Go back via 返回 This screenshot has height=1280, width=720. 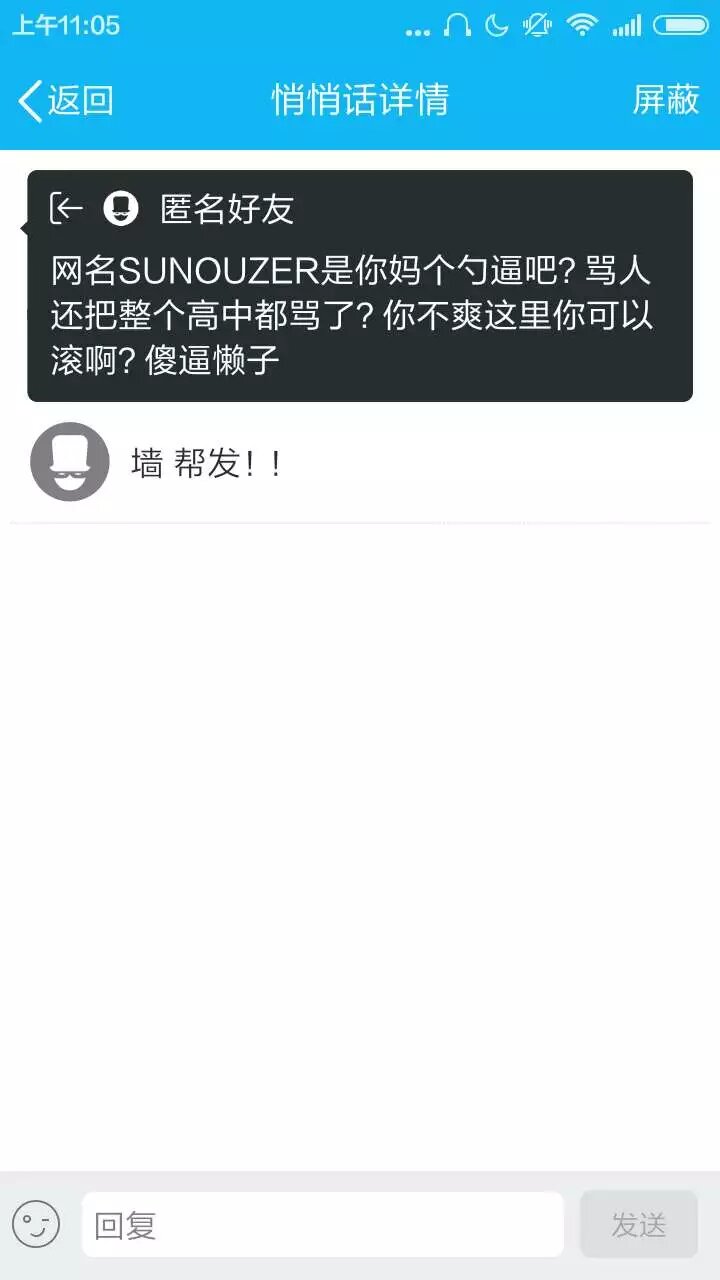[65, 100]
